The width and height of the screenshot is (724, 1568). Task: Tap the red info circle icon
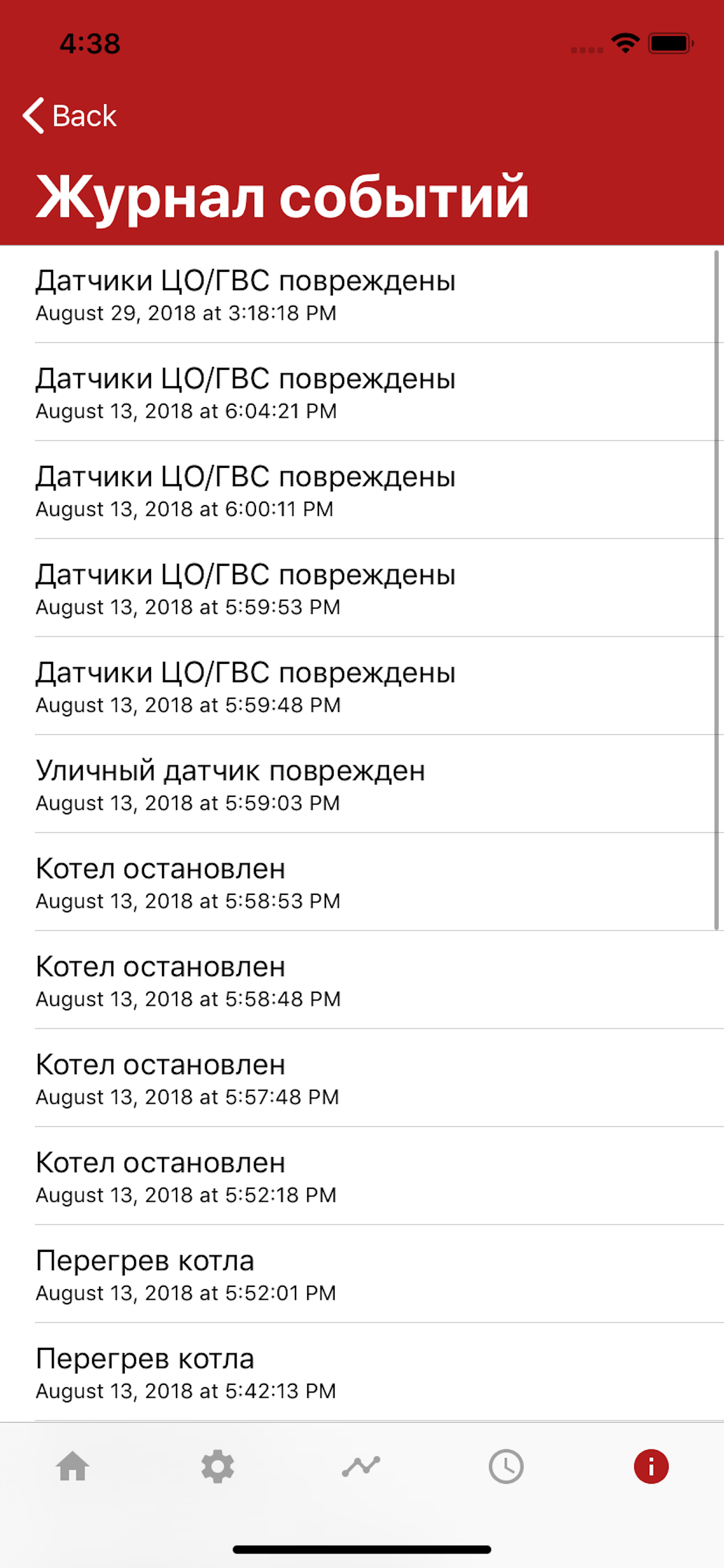coord(652,1467)
